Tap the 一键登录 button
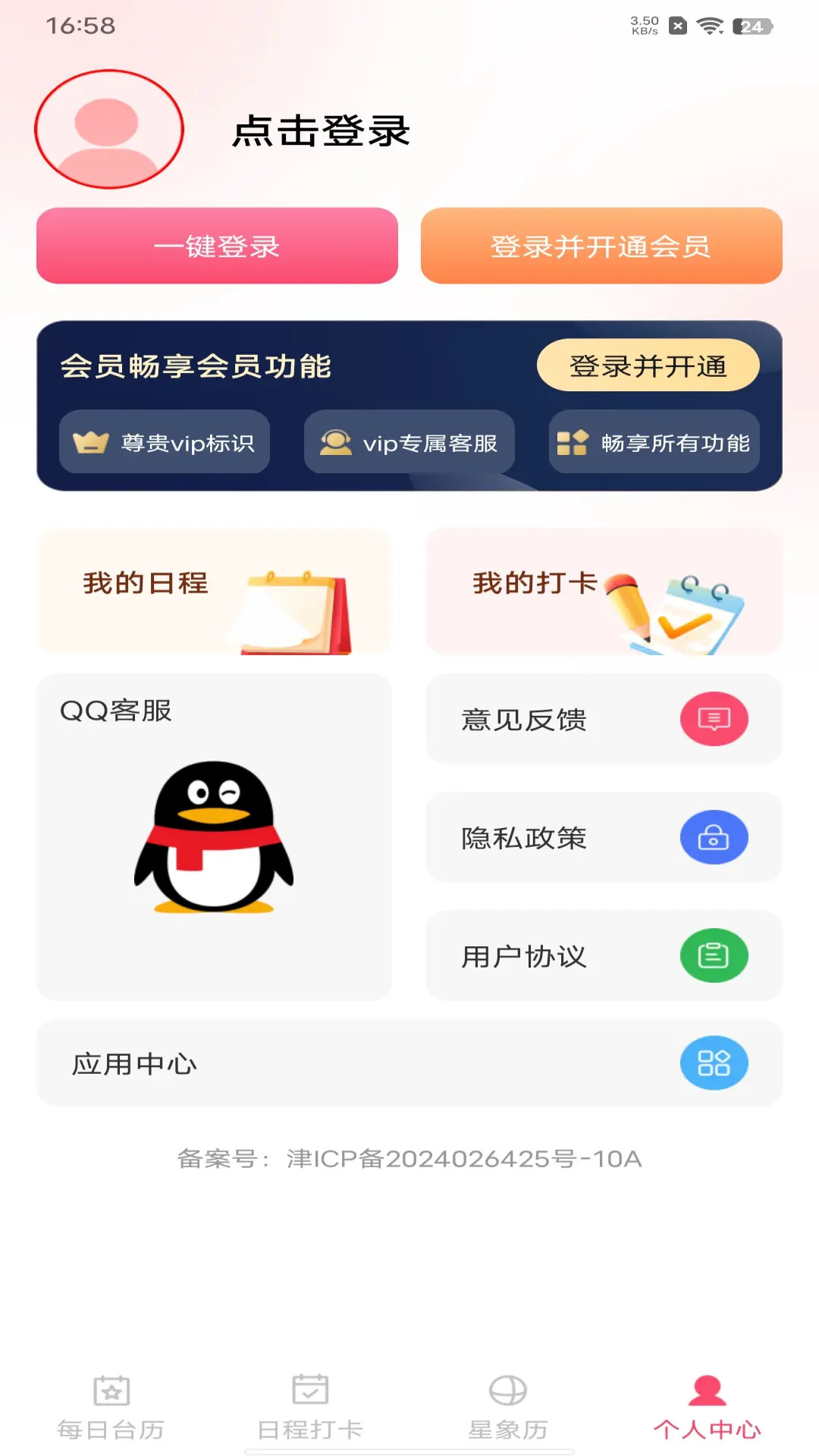This screenshot has width=819, height=1456. tap(216, 246)
